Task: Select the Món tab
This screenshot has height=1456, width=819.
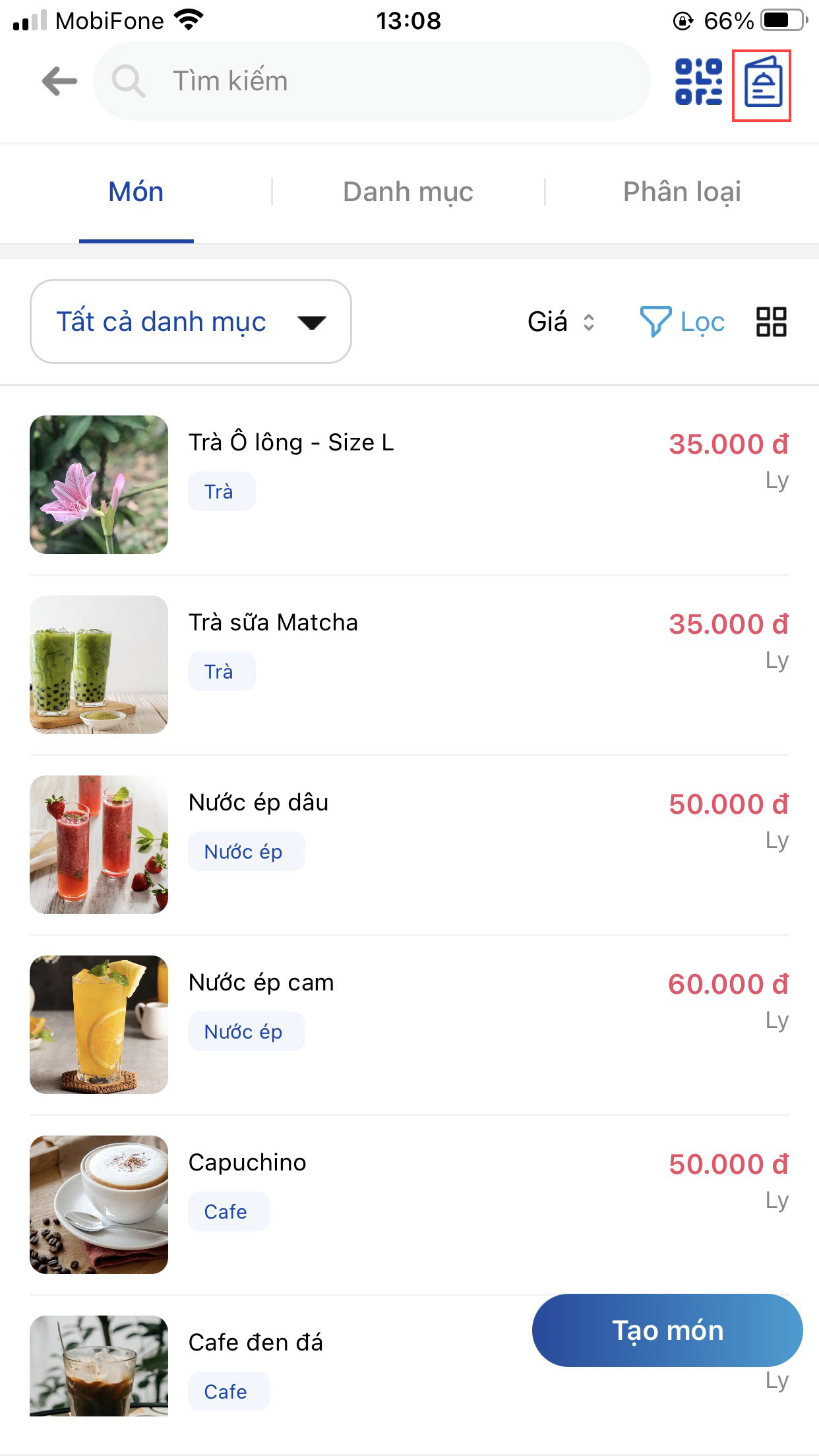Action: [136, 192]
